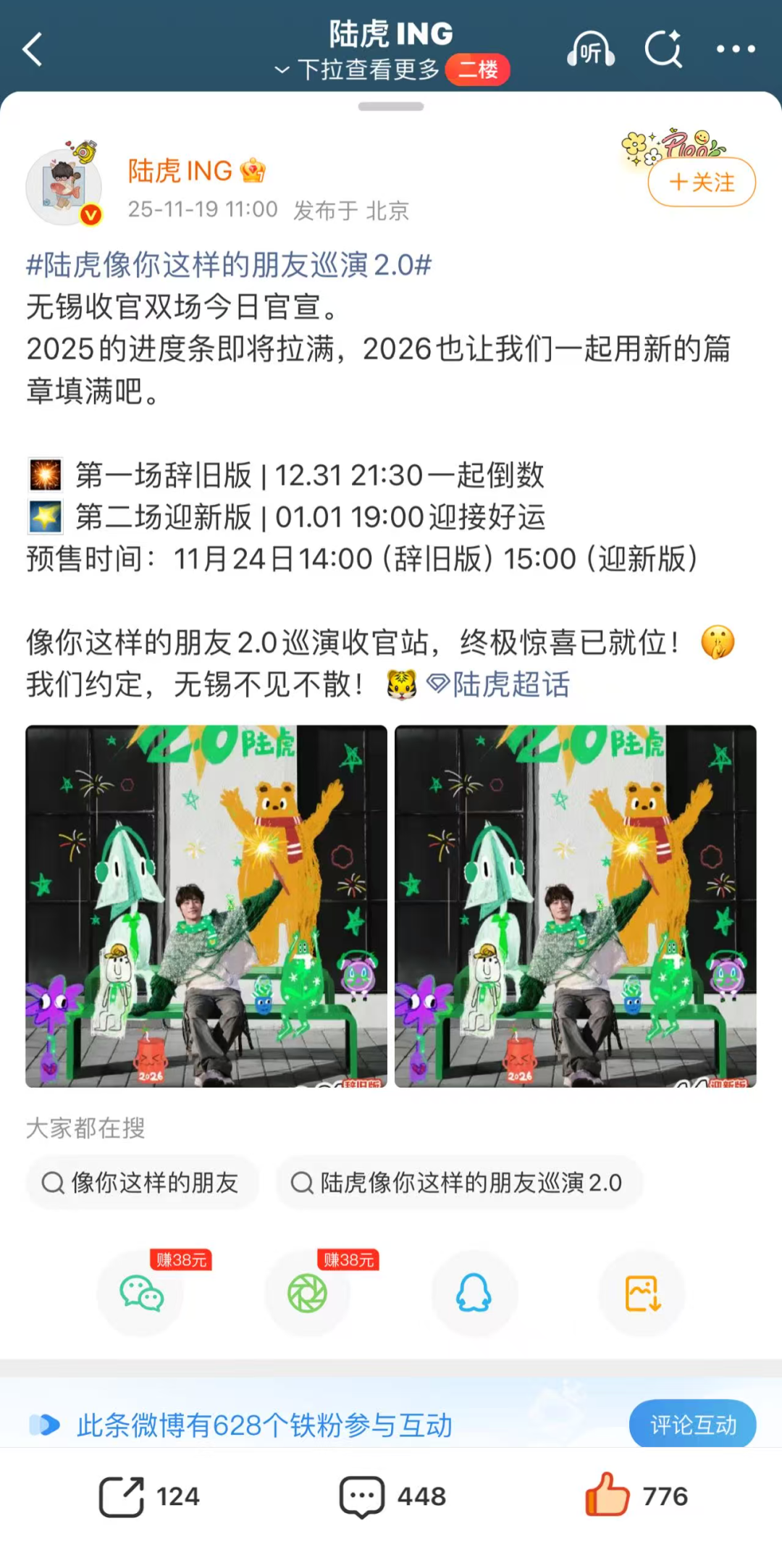782x1568 pixels.
Task: Like this post with thumbs-up
Action: pyautogui.click(x=636, y=1496)
